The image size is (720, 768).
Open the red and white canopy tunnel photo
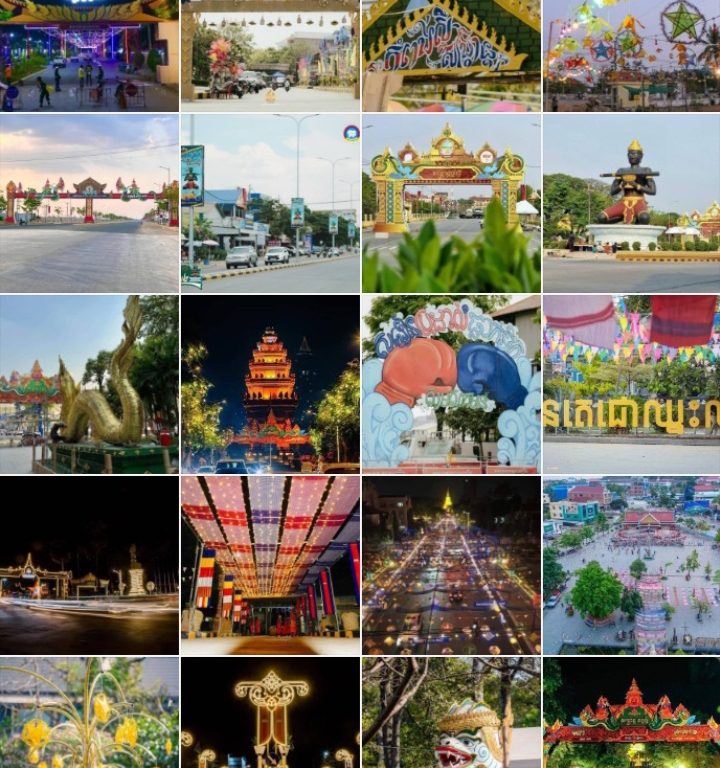(x=270, y=565)
